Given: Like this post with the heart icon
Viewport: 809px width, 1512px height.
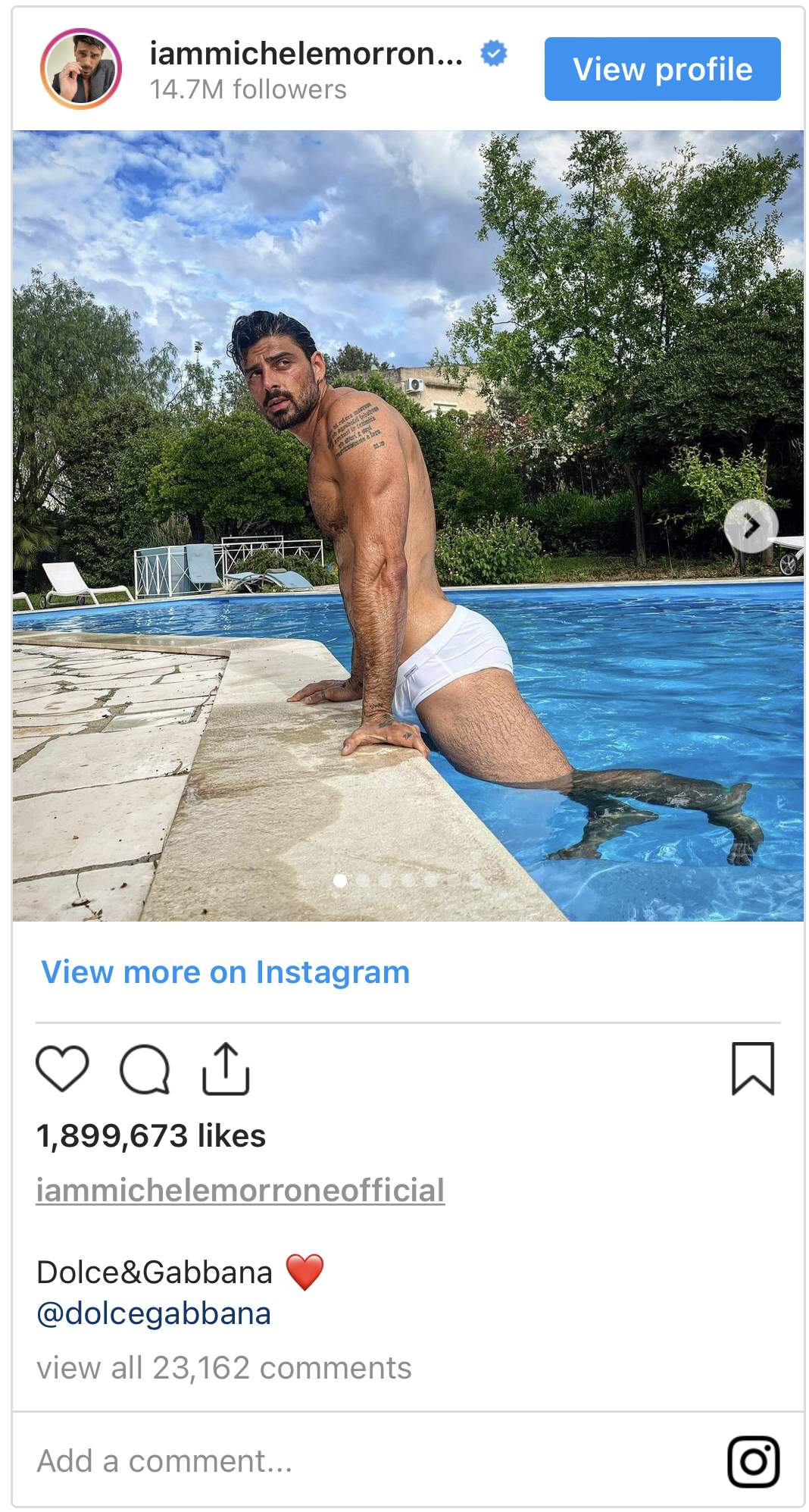Looking at the screenshot, I should pyautogui.click(x=62, y=1069).
